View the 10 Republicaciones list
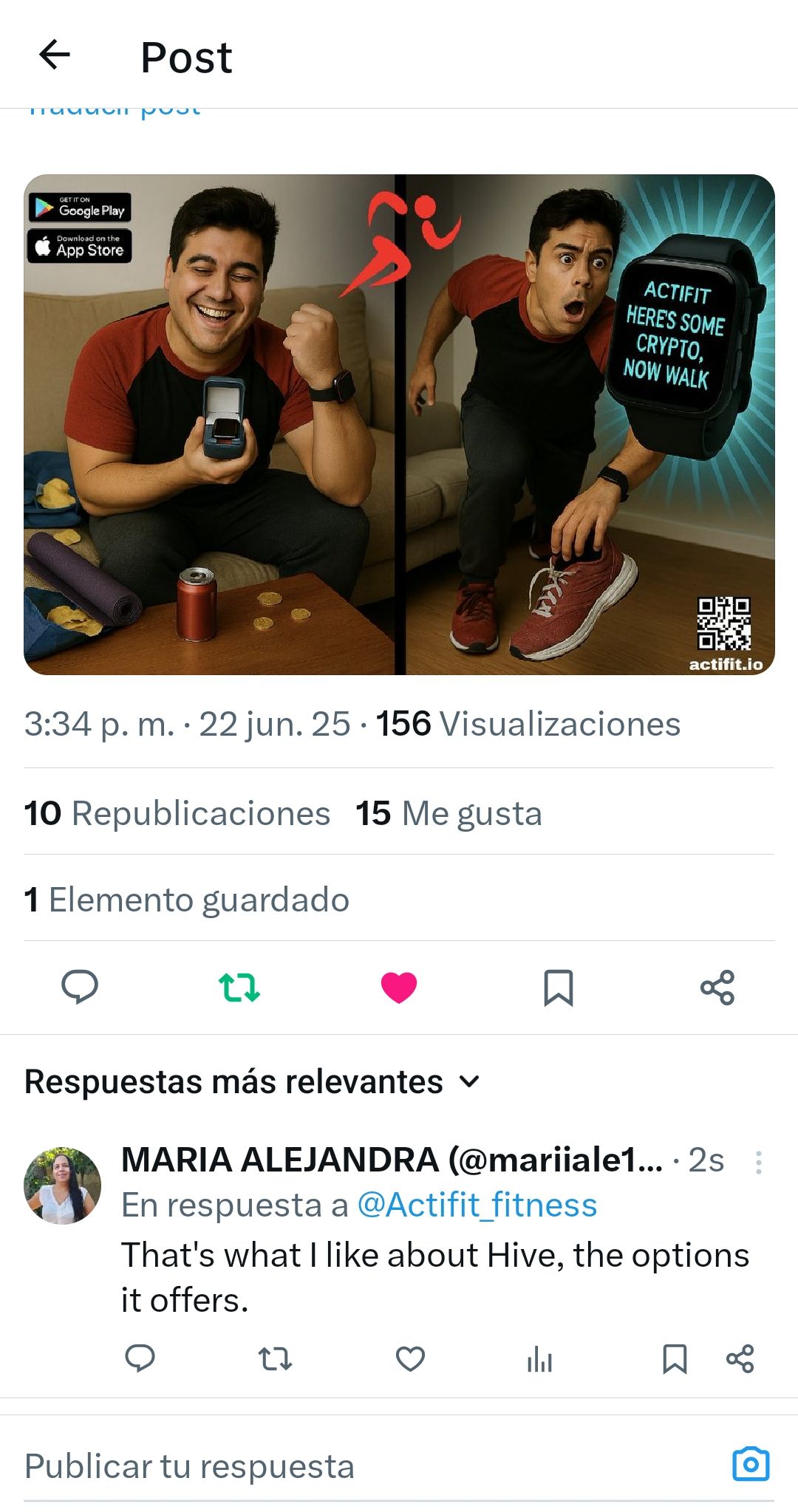The width and height of the screenshot is (798, 1512). (177, 813)
